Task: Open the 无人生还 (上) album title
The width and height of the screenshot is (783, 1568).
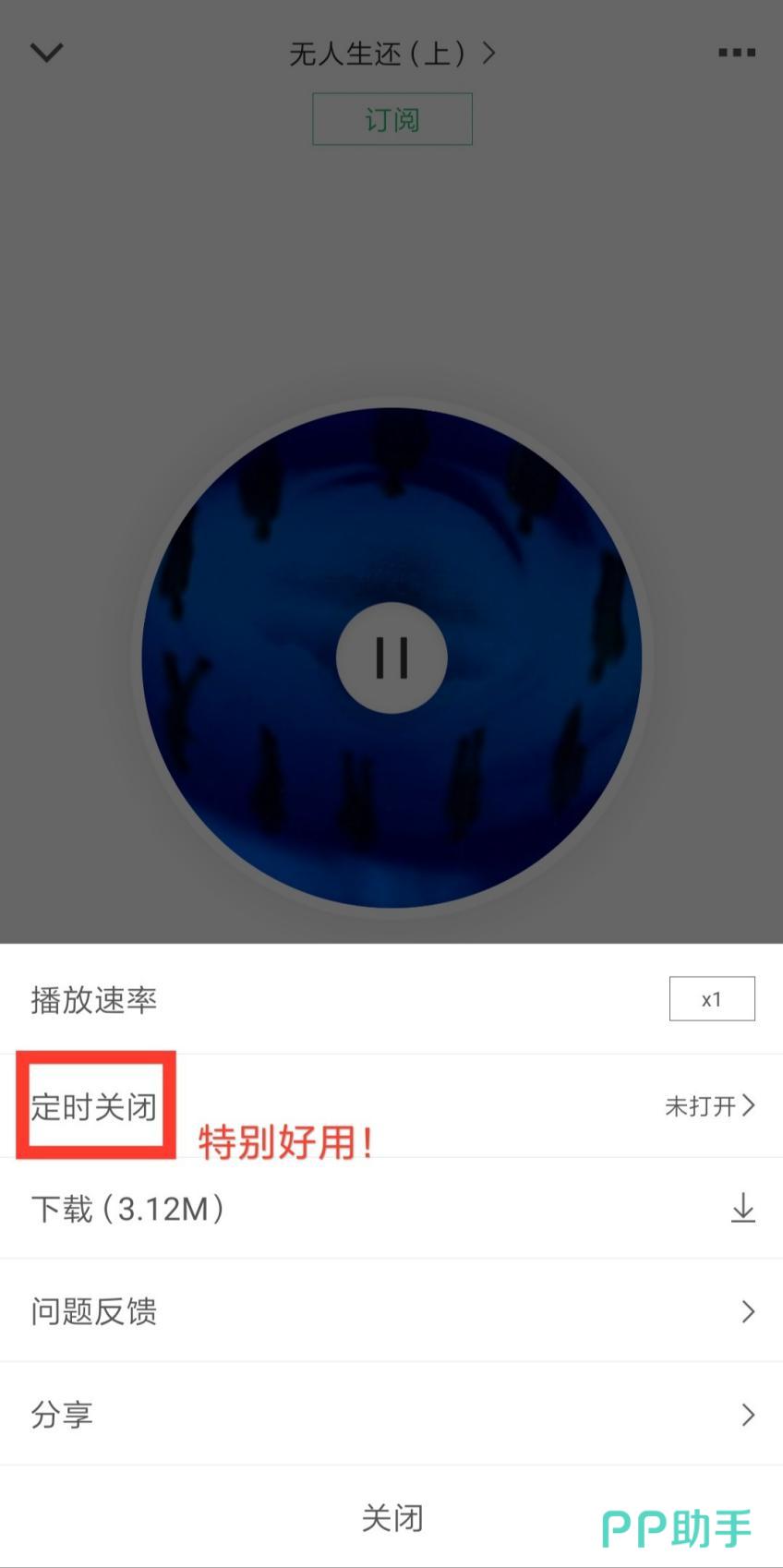Action: 391,54
